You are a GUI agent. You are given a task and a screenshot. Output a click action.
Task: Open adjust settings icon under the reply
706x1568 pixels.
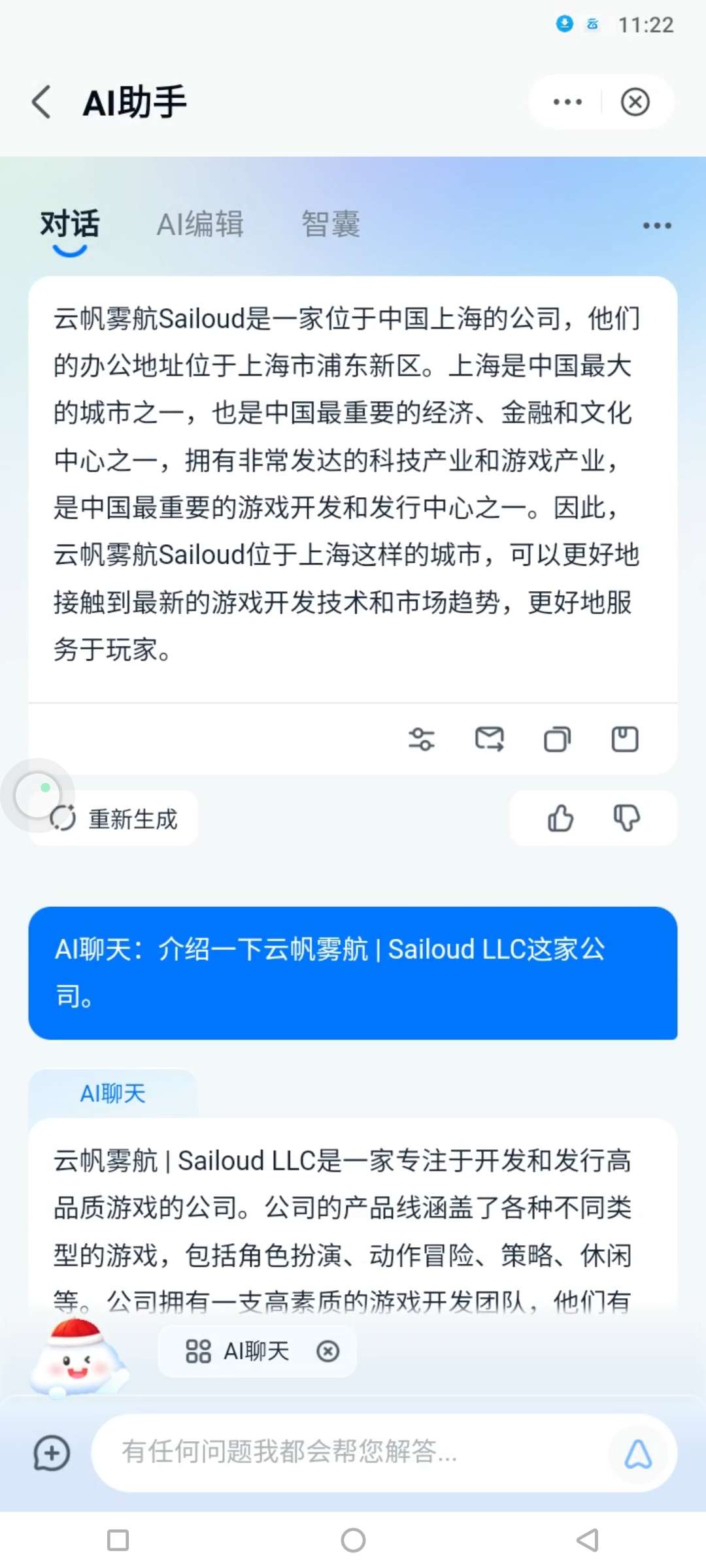click(422, 740)
